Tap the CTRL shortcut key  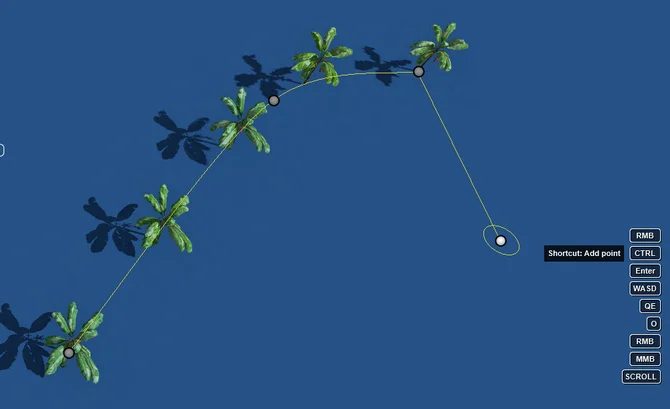click(645, 253)
